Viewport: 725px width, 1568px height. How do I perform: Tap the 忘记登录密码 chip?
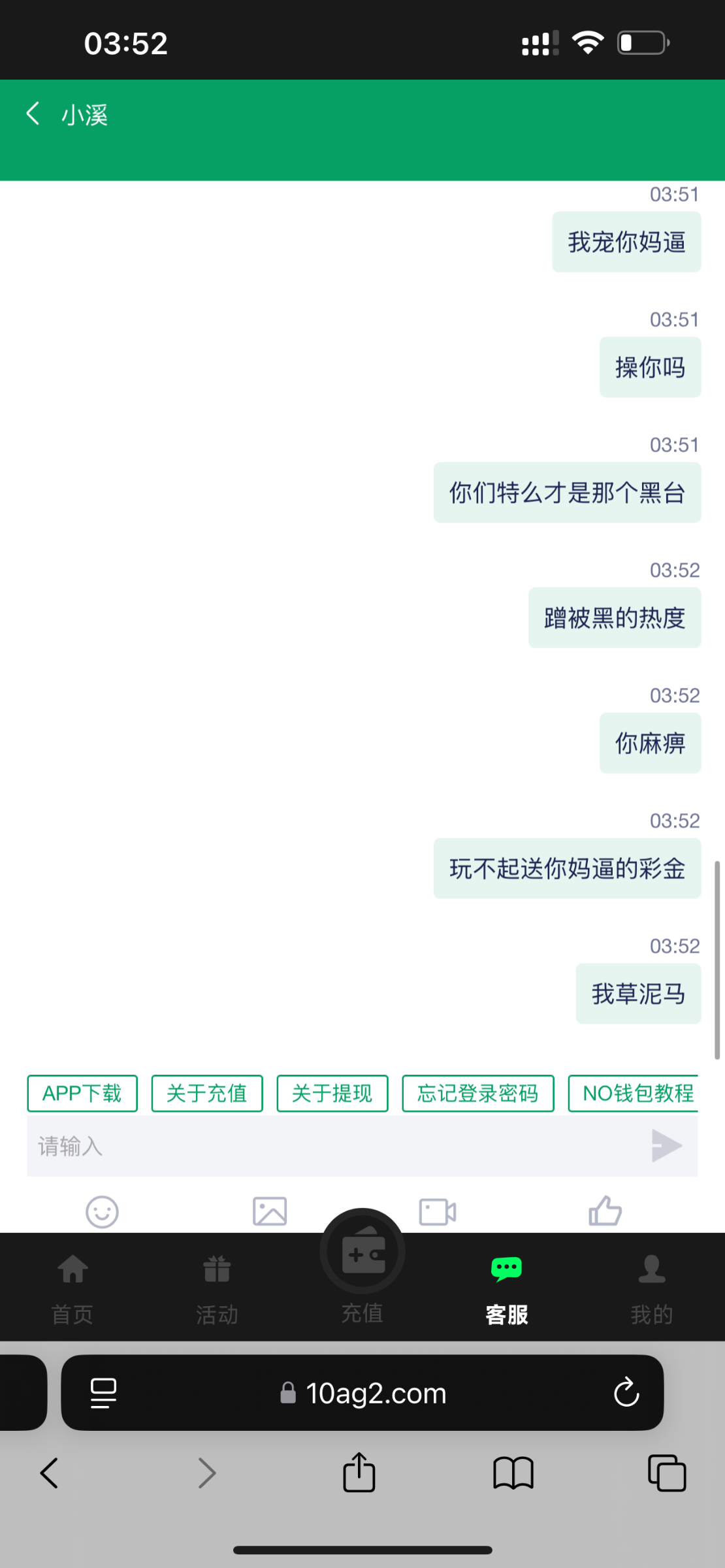(x=477, y=1093)
